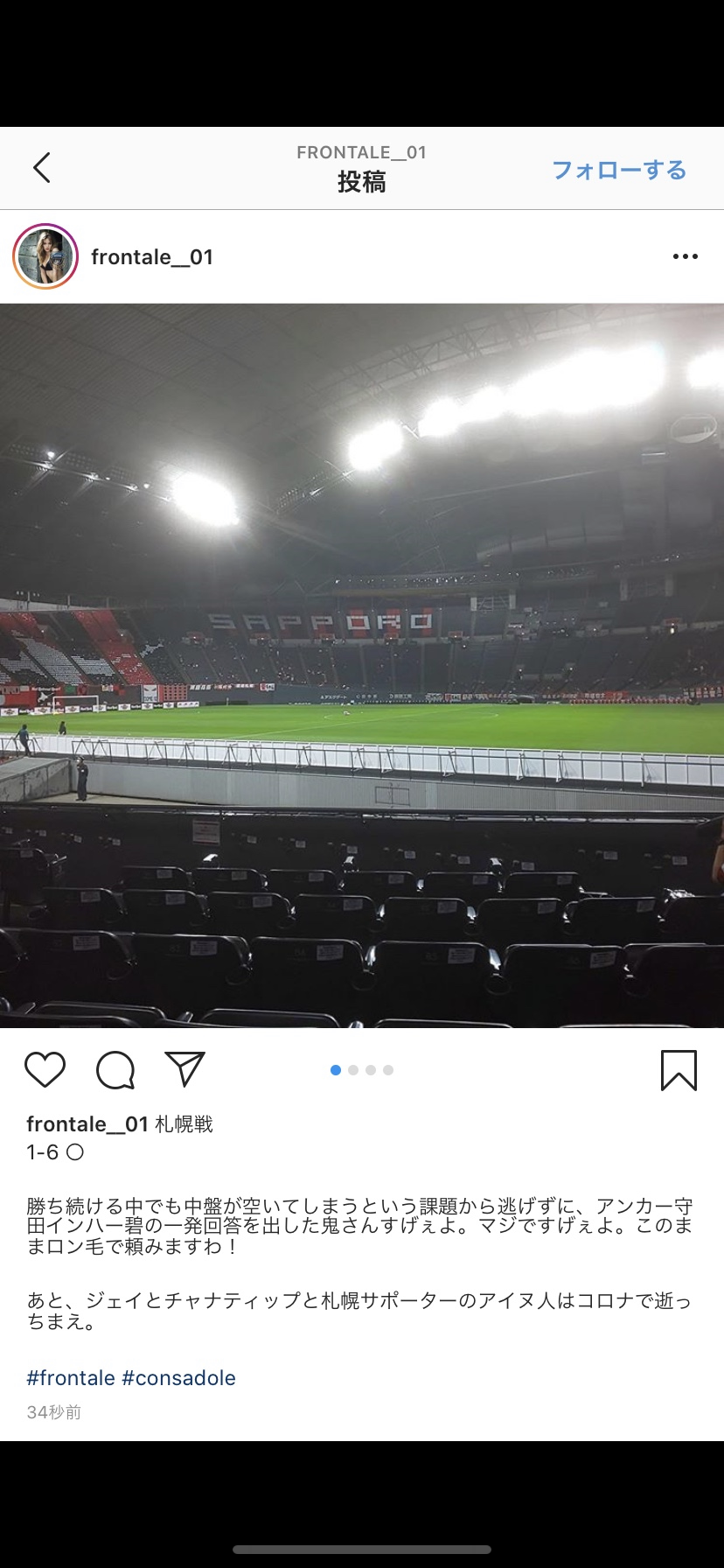Tap フォローする to follow this account
724x1568 pixels.
pyautogui.click(x=618, y=170)
